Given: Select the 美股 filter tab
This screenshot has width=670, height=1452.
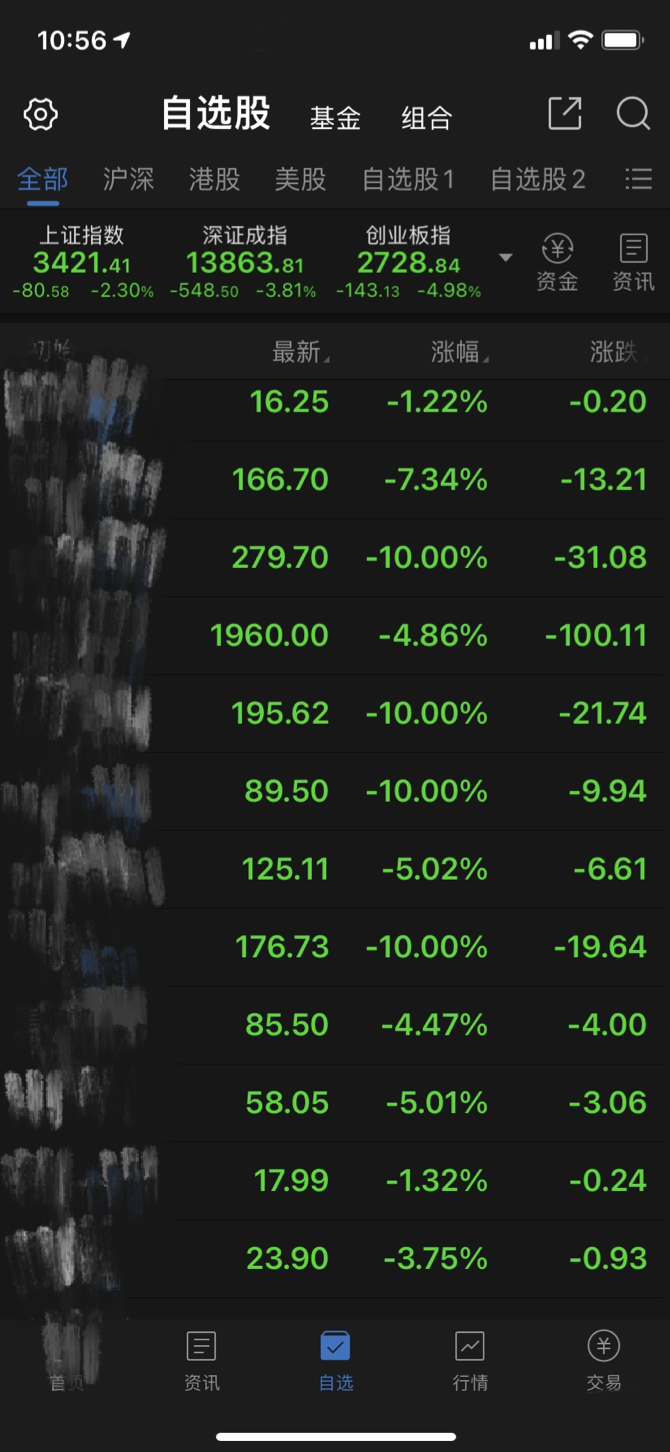Looking at the screenshot, I should point(300,179).
